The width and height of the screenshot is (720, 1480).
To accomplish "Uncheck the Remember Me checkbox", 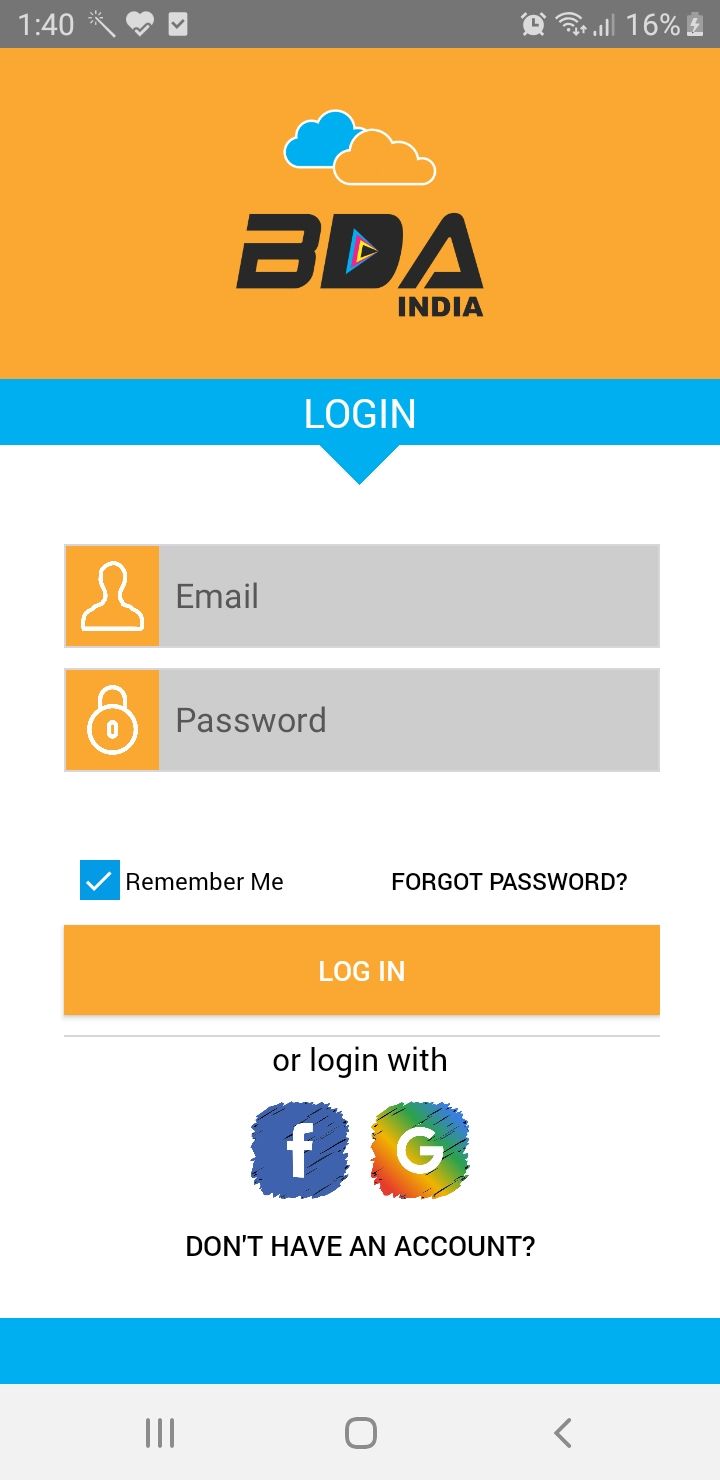I will click(x=100, y=880).
